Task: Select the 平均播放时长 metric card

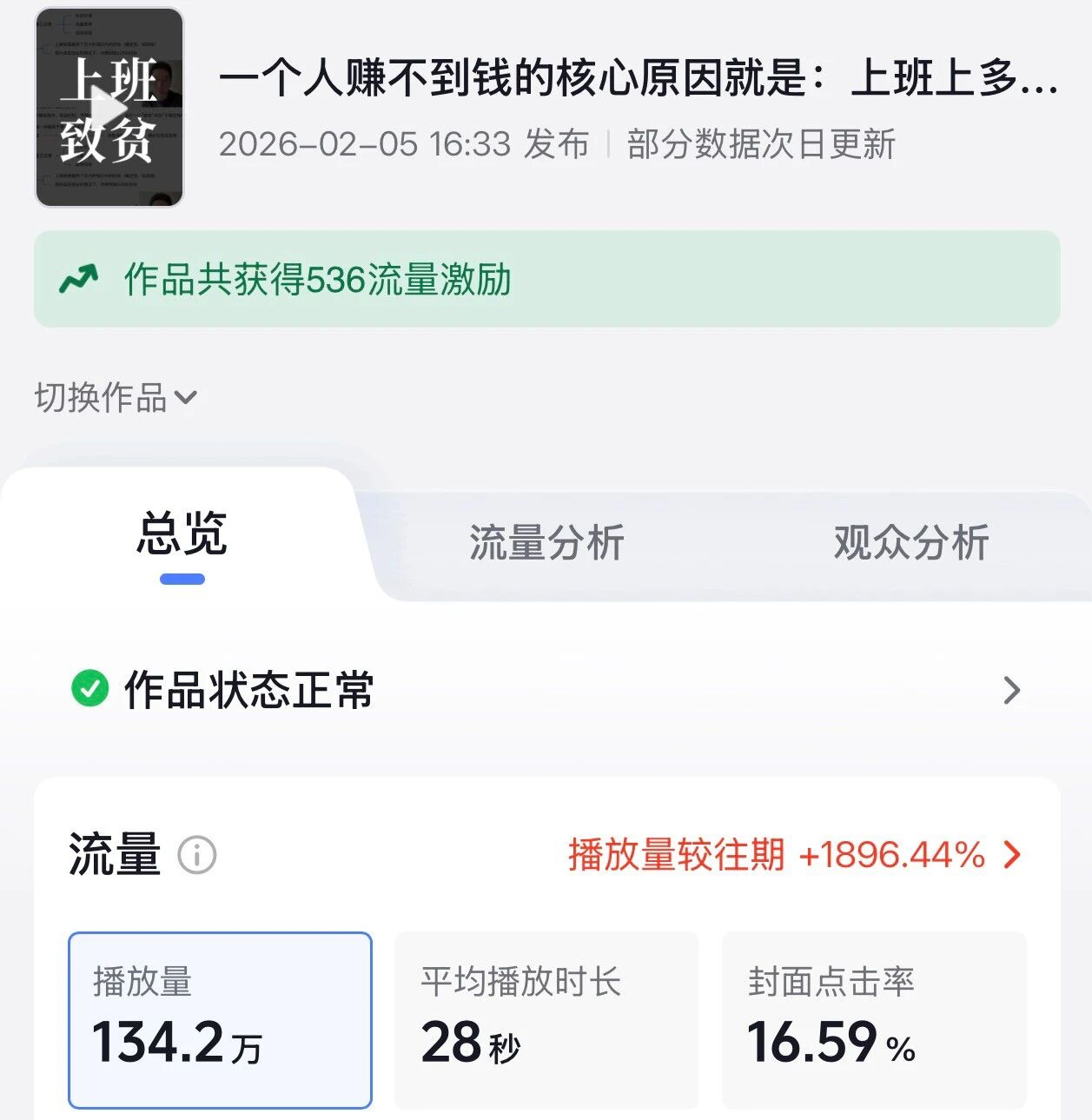Action: click(x=546, y=1020)
